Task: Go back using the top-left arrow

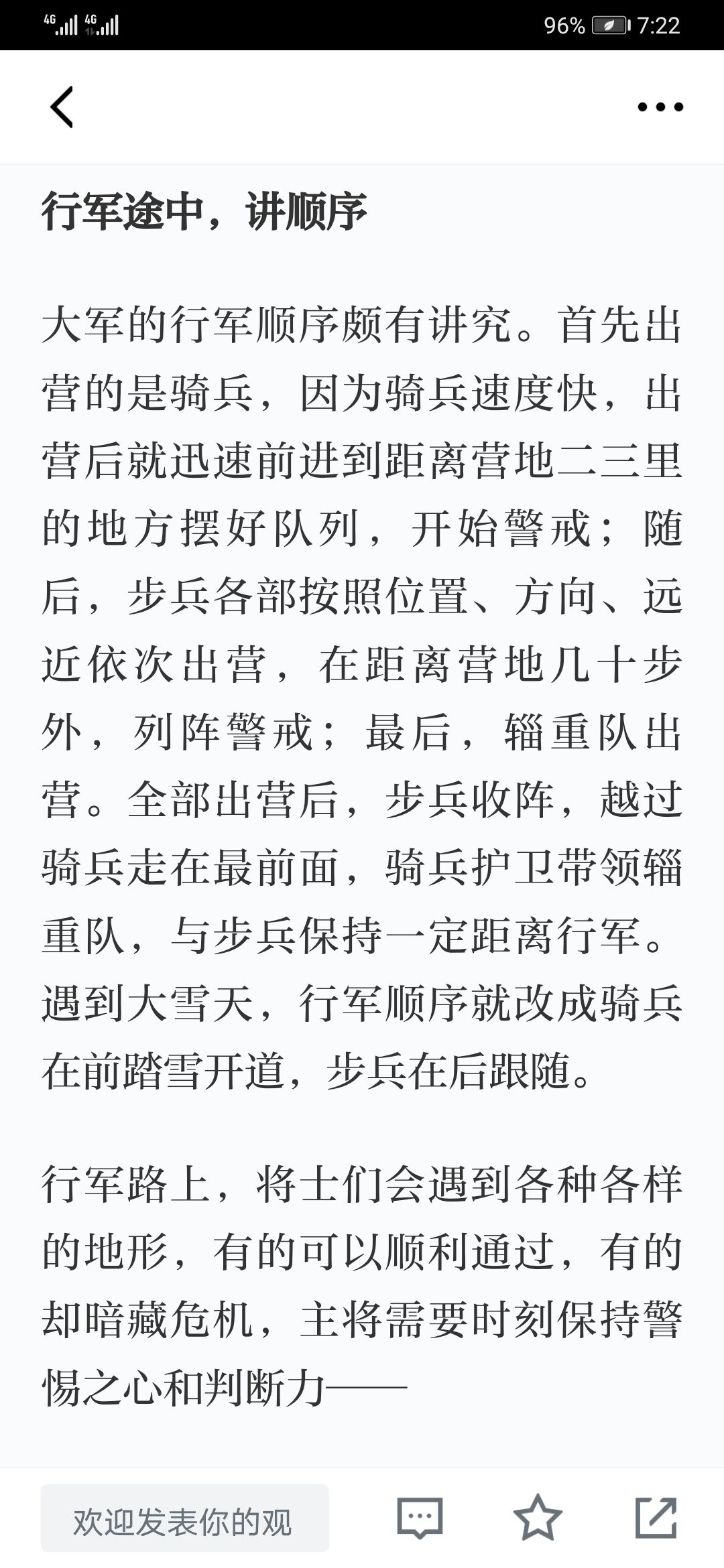Action: tap(62, 107)
